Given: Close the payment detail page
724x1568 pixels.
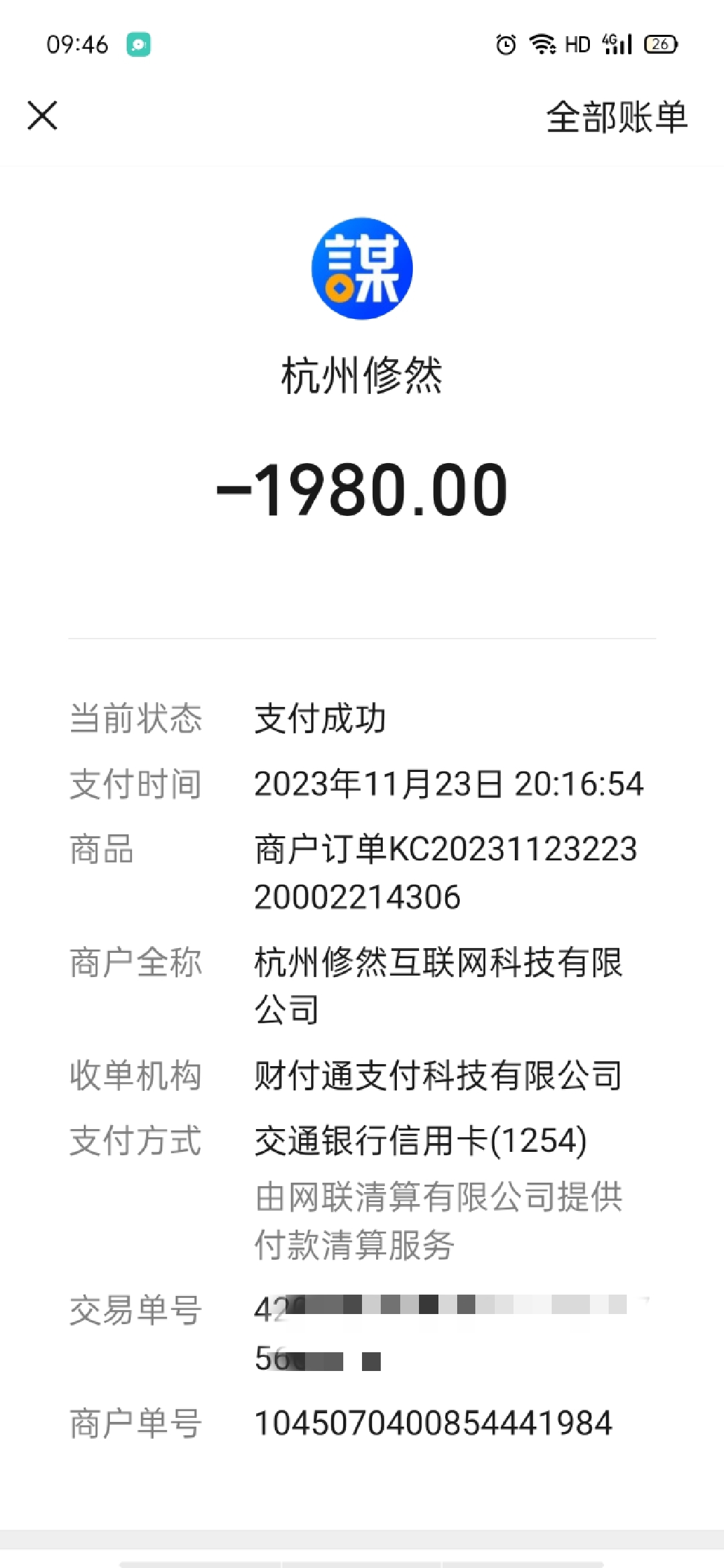Looking at the screenshot, I should 42,115.
